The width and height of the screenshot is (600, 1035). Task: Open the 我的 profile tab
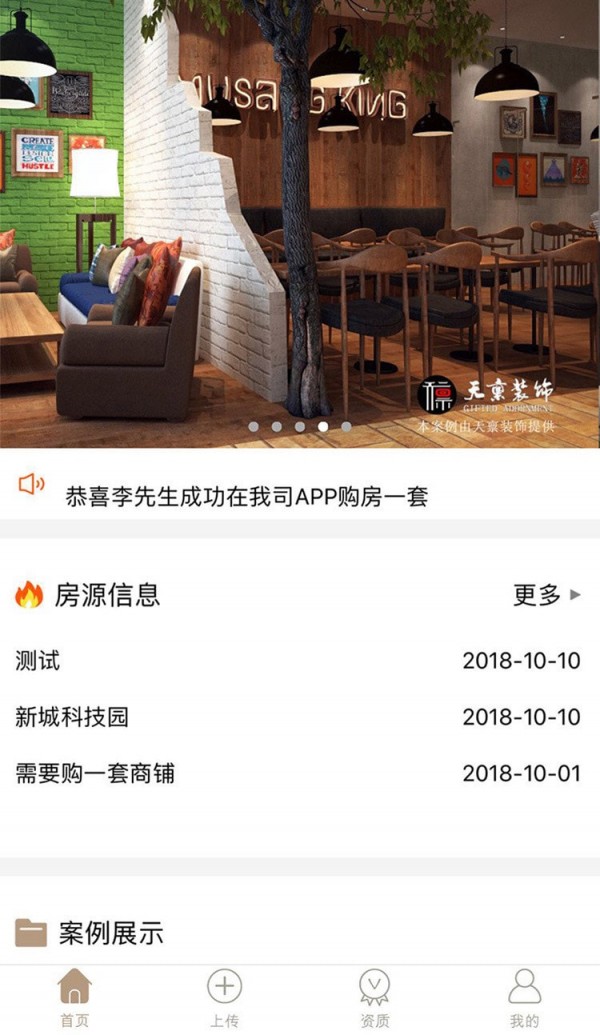524,998
